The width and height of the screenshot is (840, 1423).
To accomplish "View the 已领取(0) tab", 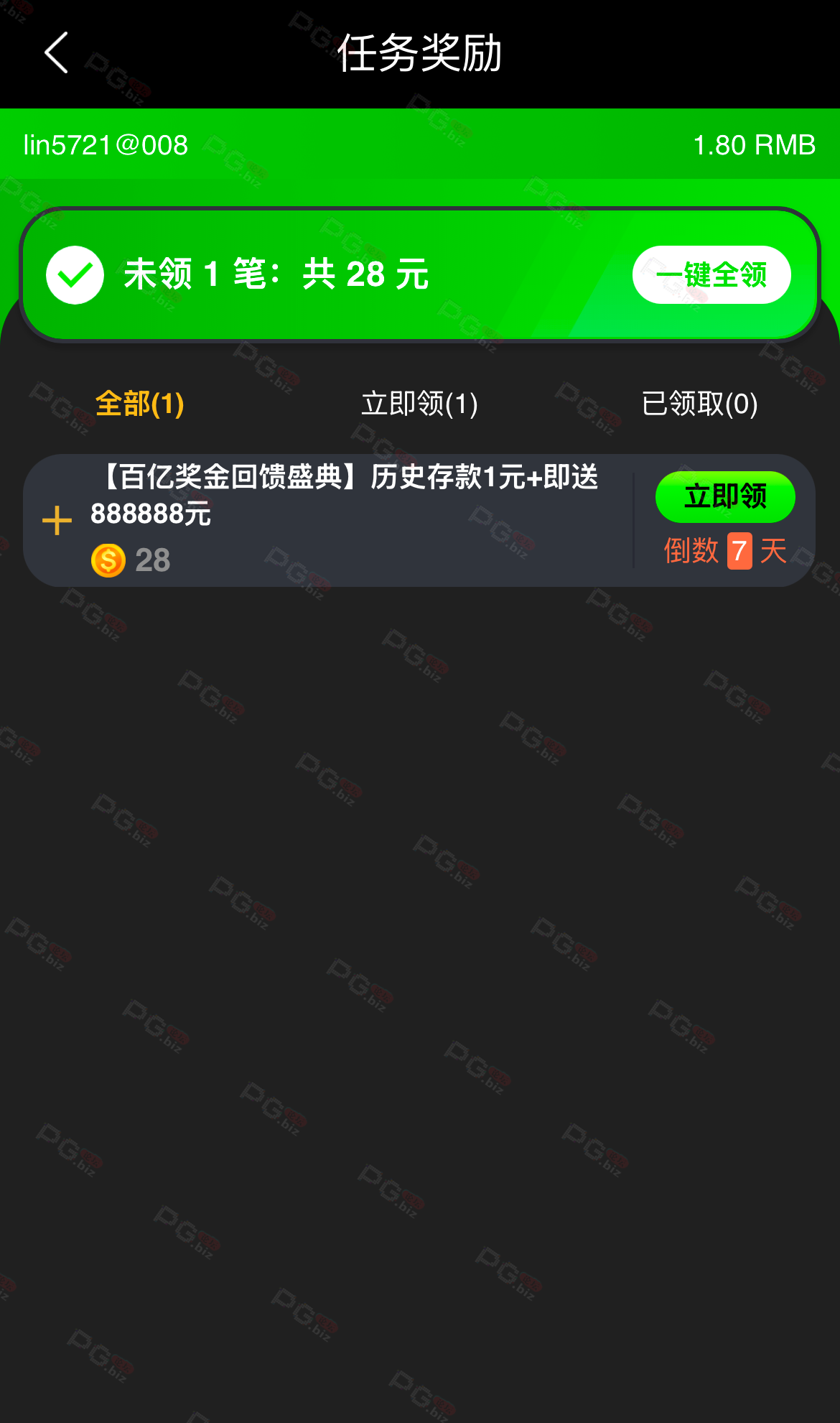I will click(699, 404).
